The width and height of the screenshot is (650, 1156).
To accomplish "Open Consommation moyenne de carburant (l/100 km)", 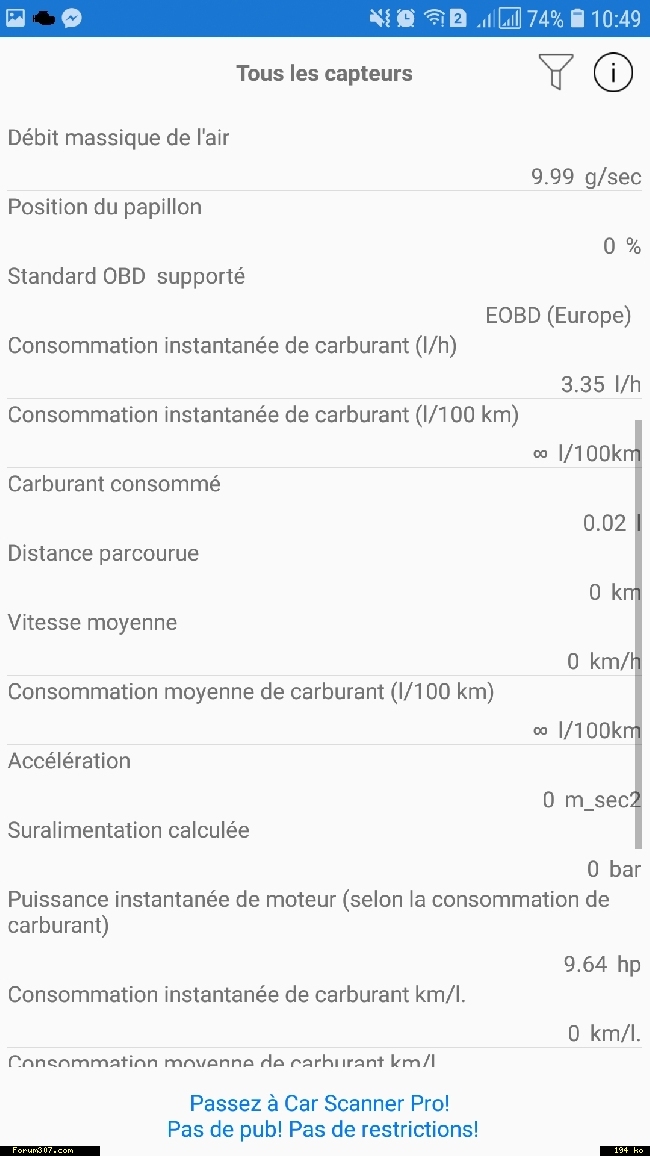I will pyautogui.click(x=324, y=711).
